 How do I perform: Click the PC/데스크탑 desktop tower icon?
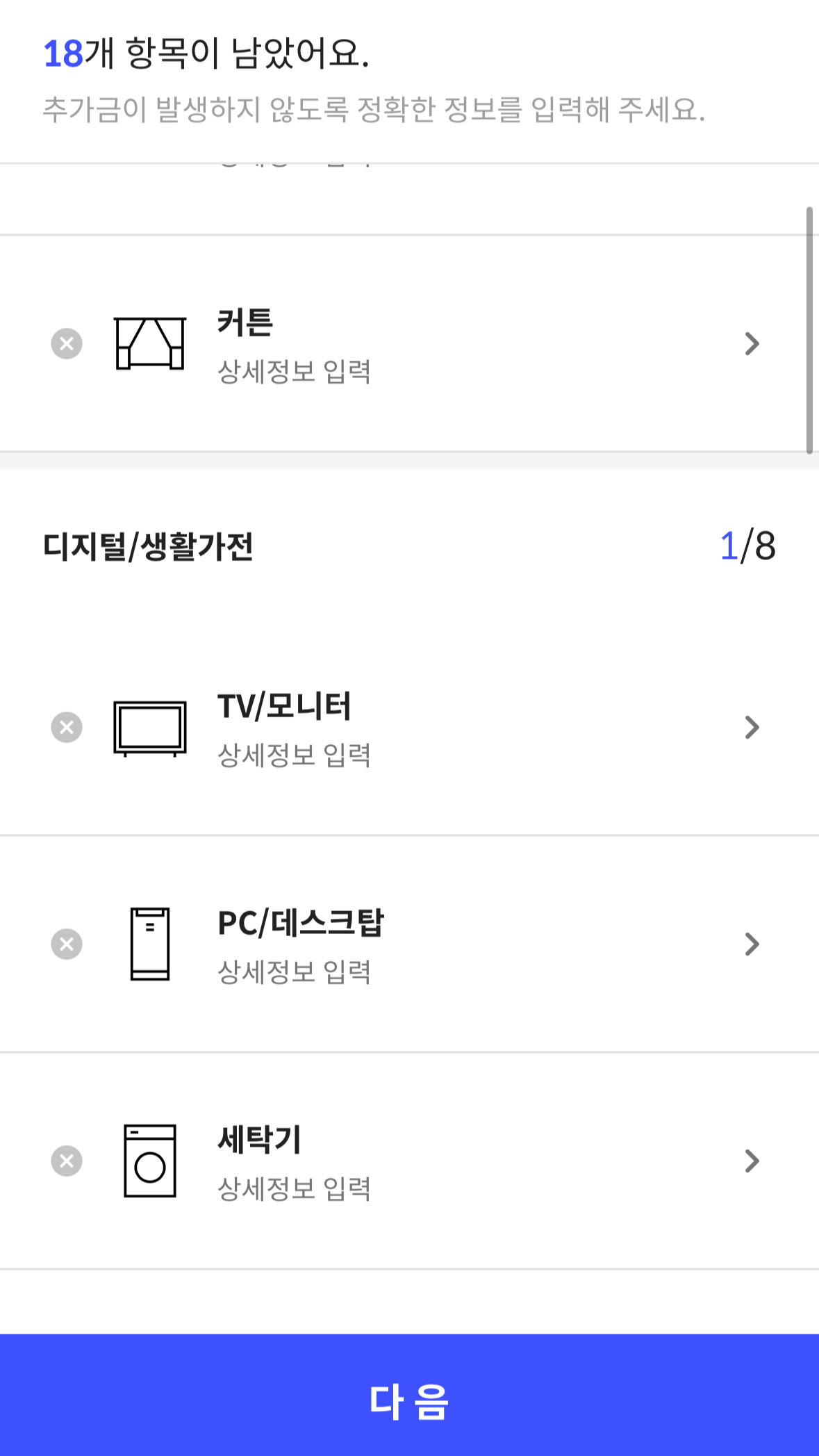(x=149, y=944)
